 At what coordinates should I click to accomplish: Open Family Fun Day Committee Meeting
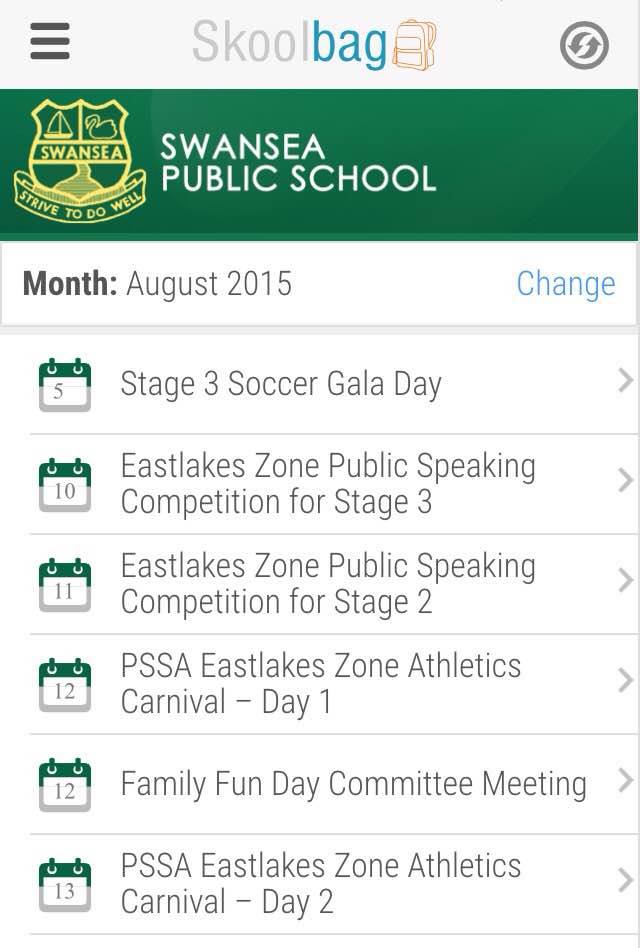click(334, 784)
